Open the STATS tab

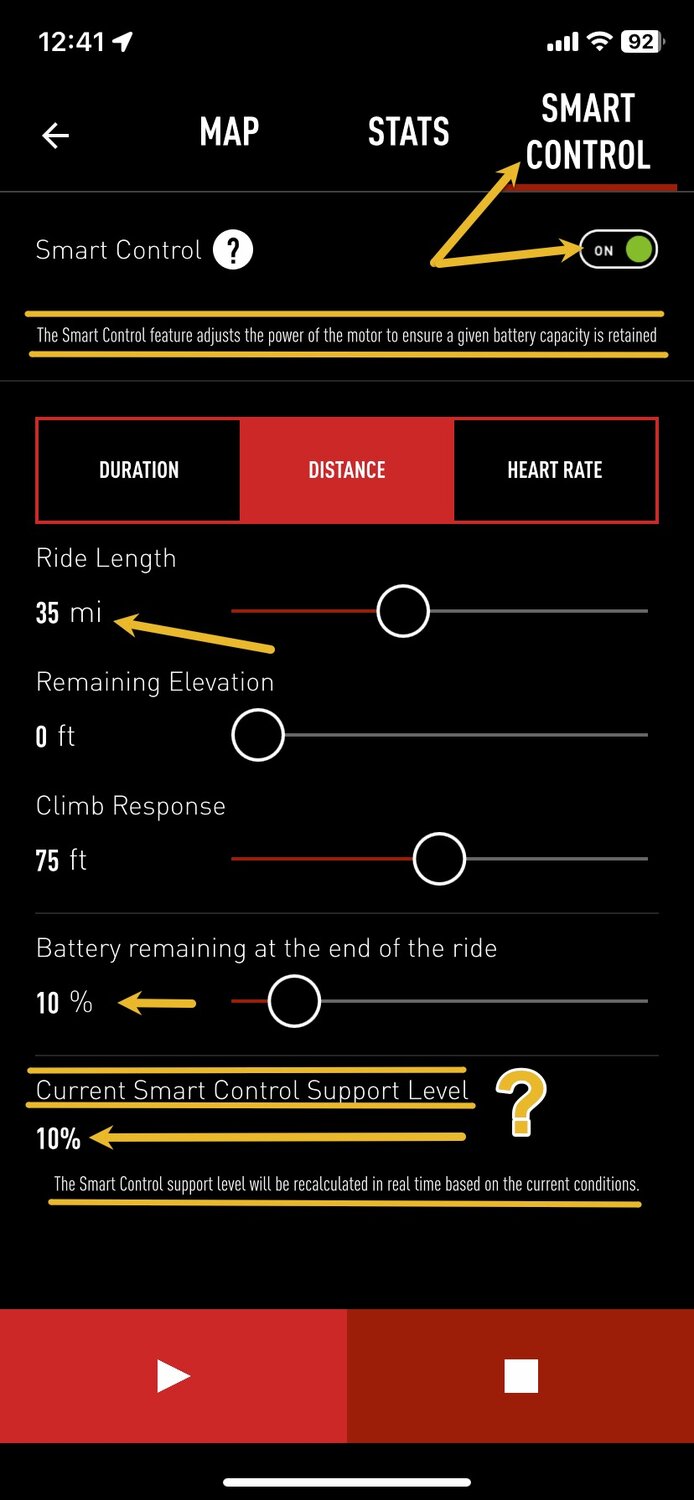(408, 132)
